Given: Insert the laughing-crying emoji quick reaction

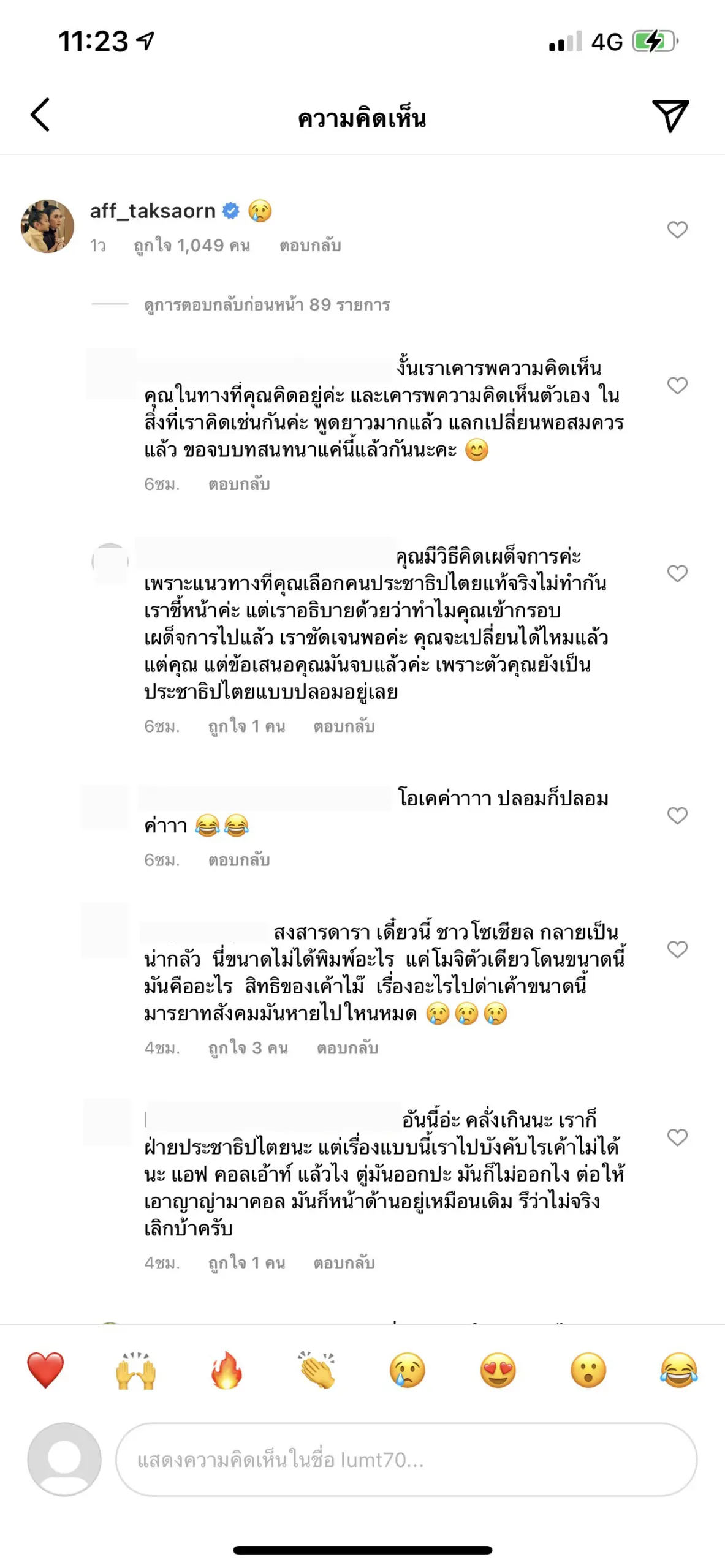Looking at the screenshot, I should tap(679, 1370).
